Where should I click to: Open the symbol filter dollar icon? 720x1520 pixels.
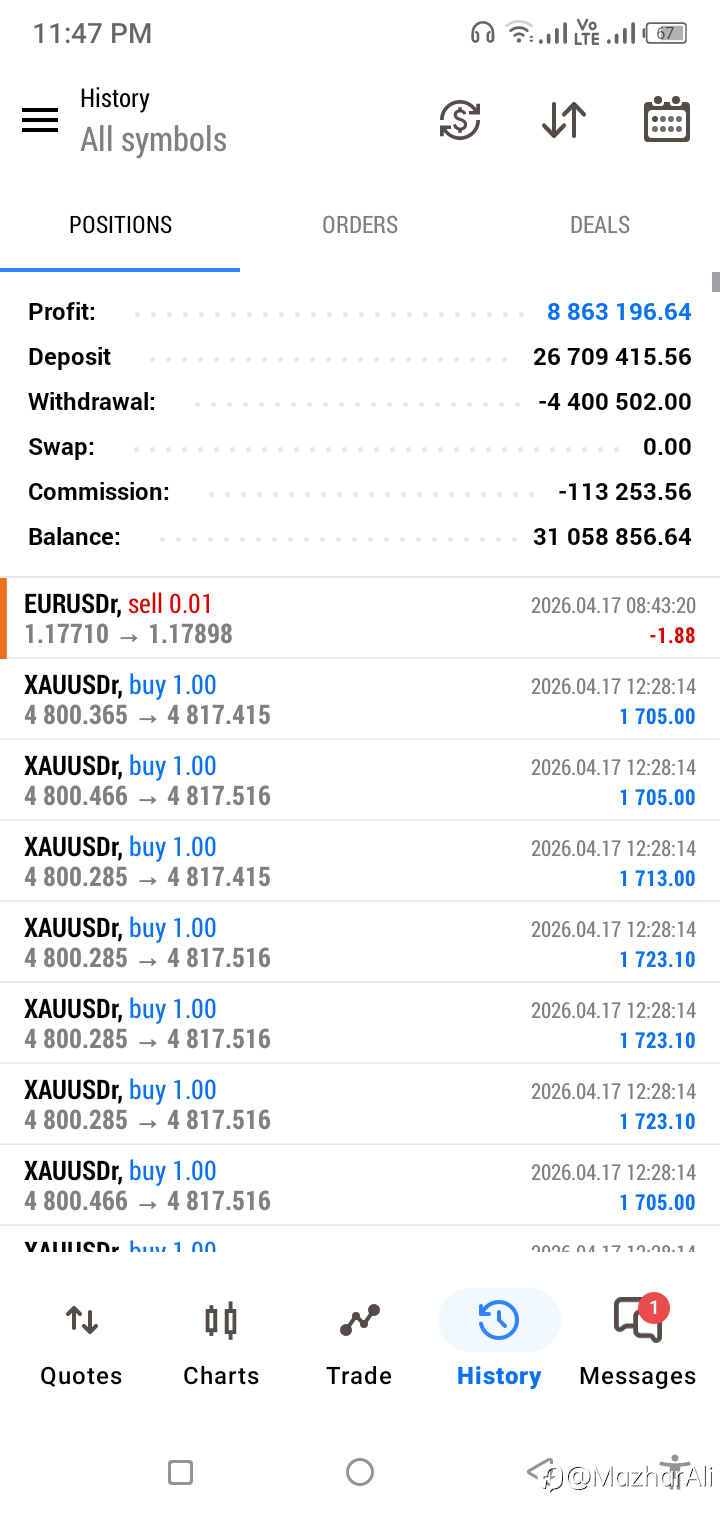(x=460, y=121)
